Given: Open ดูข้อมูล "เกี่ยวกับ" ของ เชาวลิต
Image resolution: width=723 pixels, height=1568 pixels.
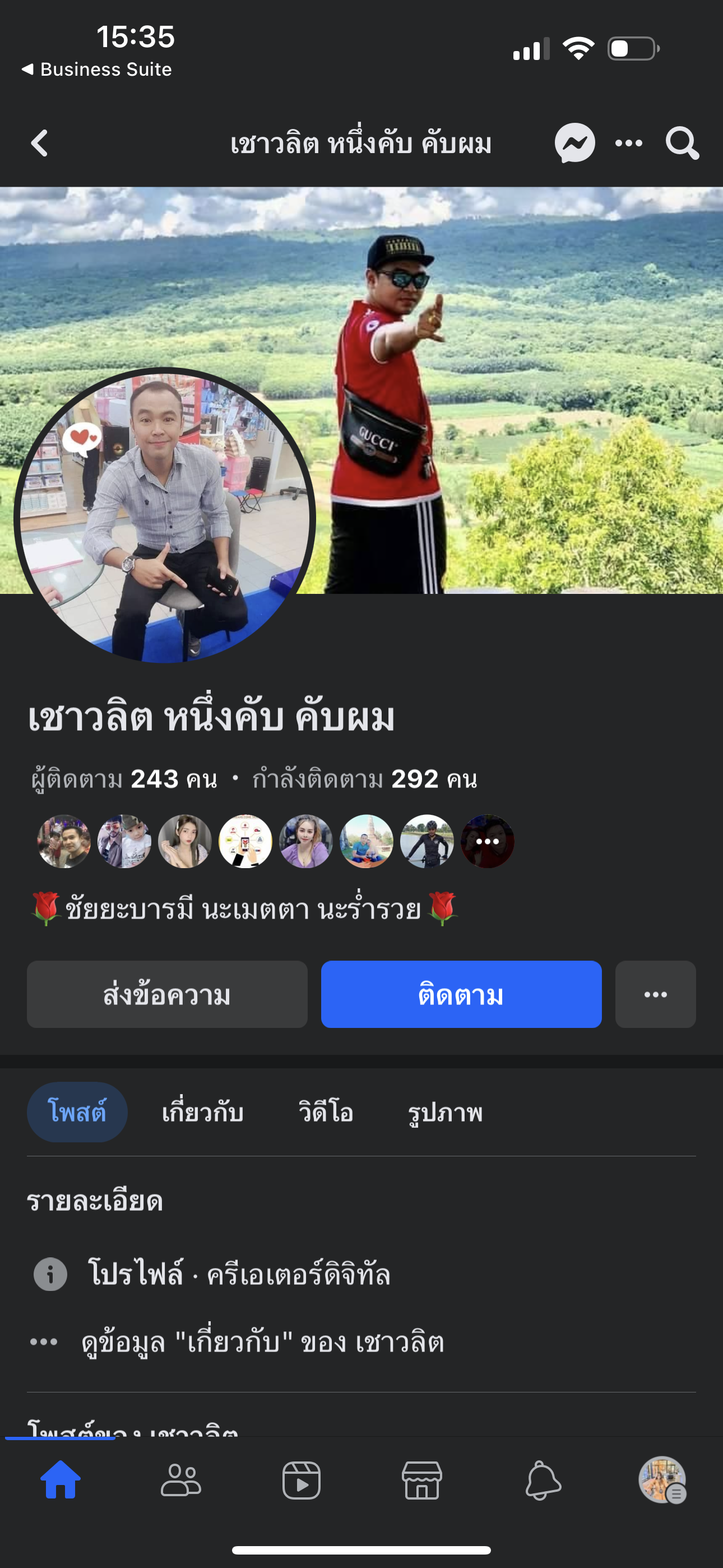Looking at the screenshot, I should pos(262,1342).
